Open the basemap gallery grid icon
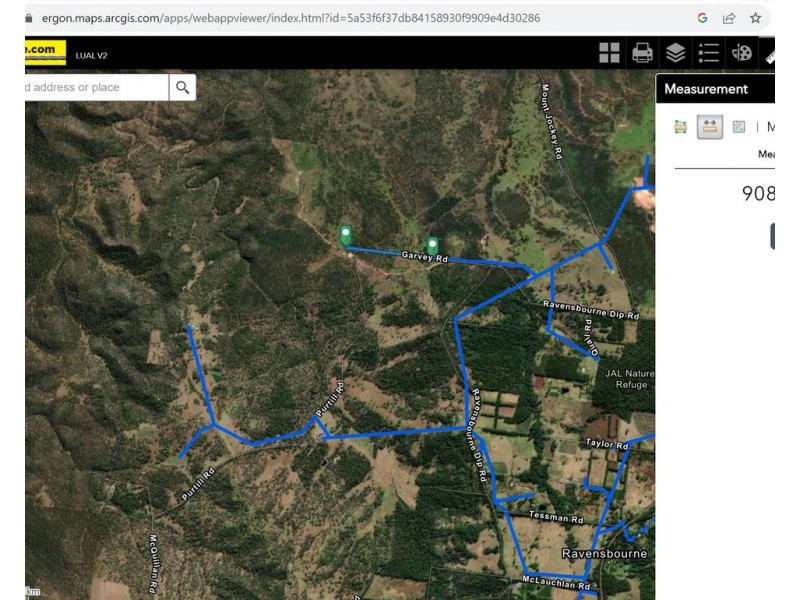This screenshot has height=600, width=800. (609, 53)
